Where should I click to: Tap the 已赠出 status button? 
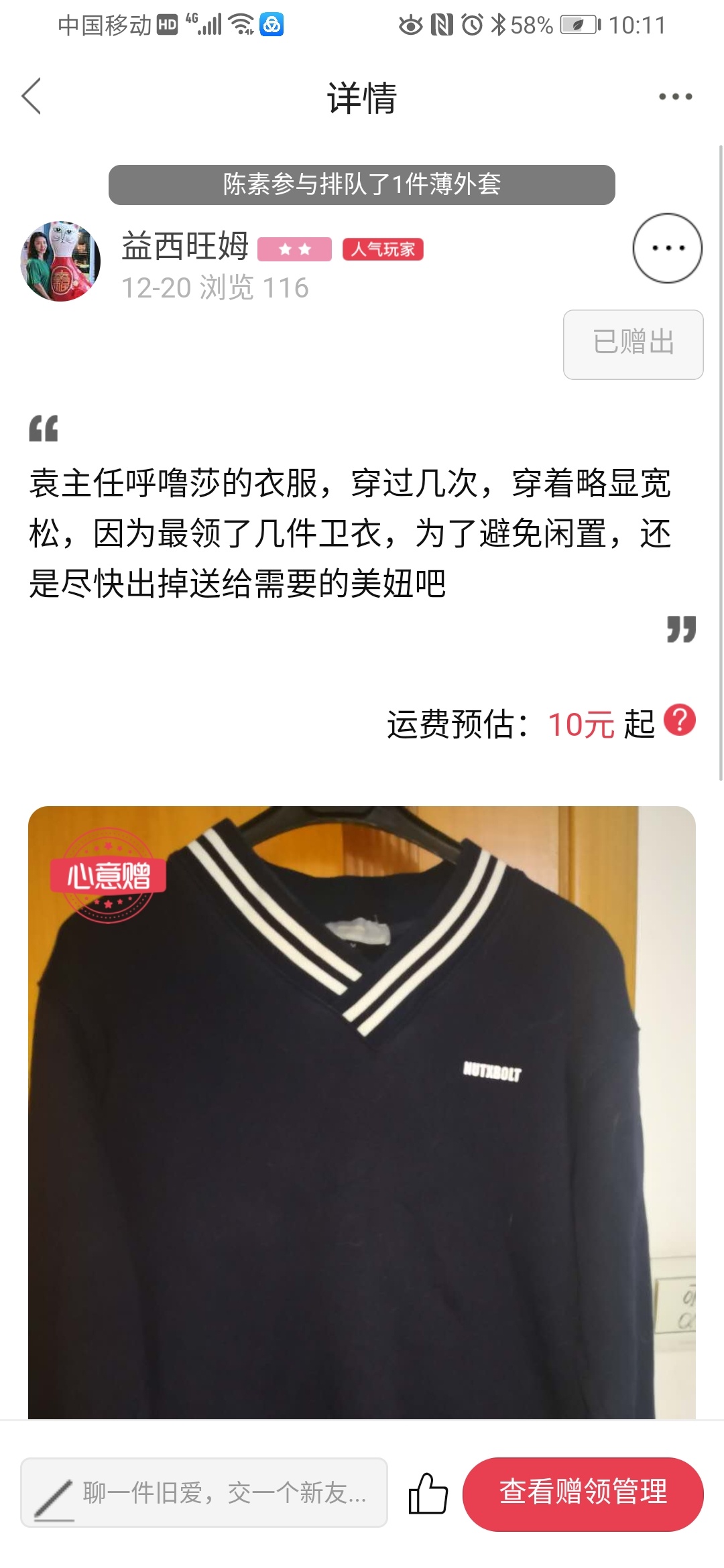tap(633, 344)
